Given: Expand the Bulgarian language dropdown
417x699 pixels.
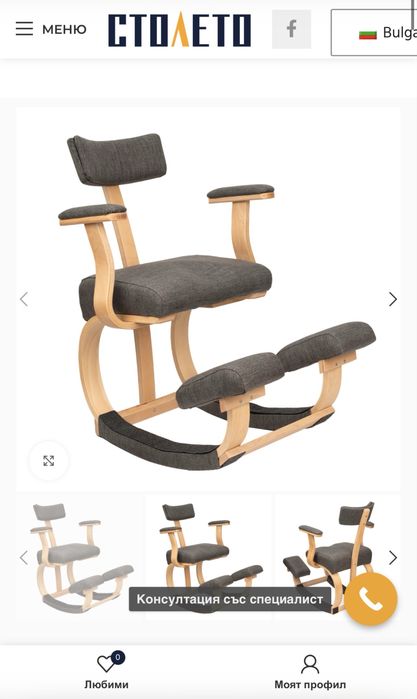Looking at the screenshot, I should 374,33.
